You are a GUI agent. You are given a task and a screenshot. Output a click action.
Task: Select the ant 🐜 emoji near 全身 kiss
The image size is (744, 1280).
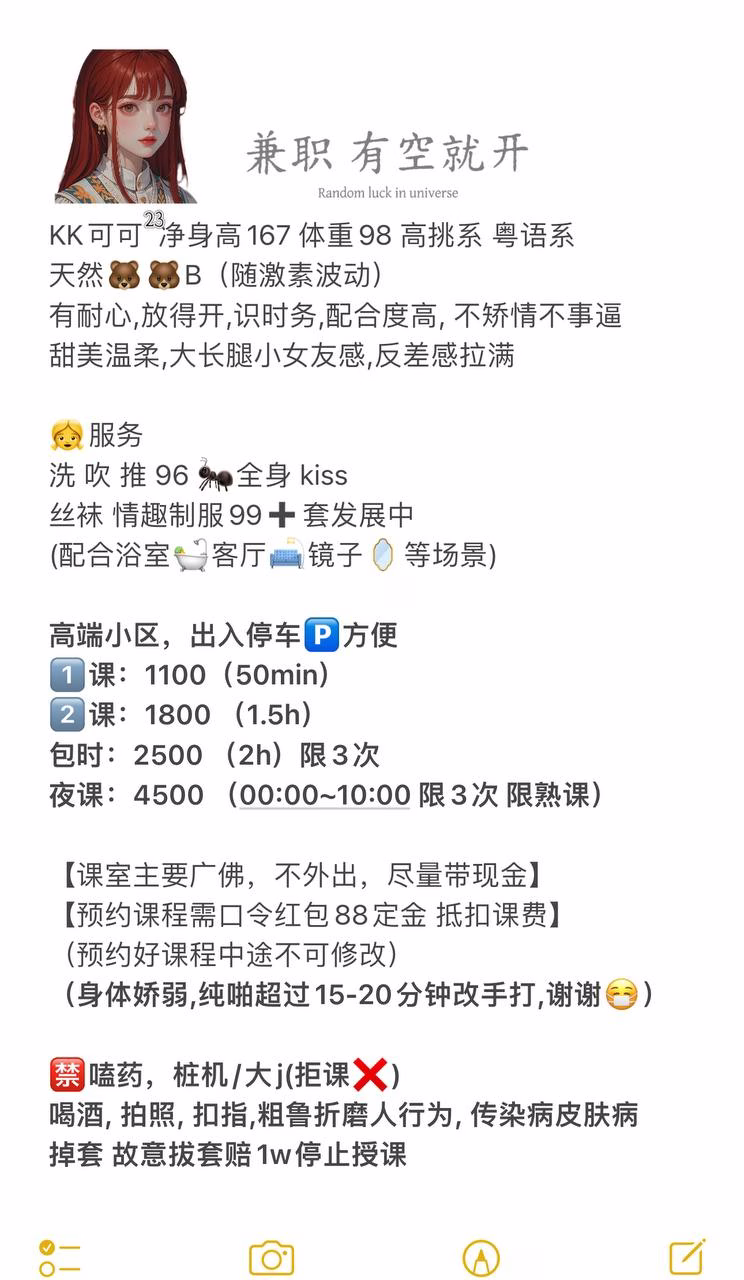click(x=216, y=475)
